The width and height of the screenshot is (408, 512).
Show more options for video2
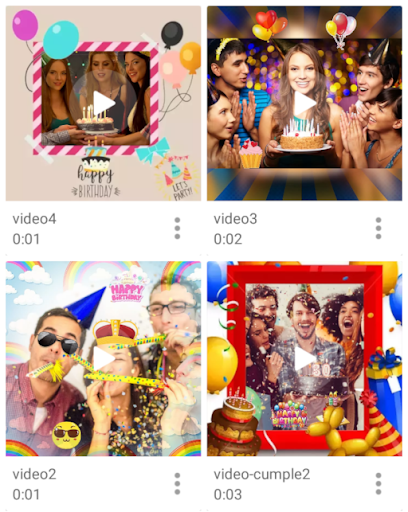tap(177, 483)
